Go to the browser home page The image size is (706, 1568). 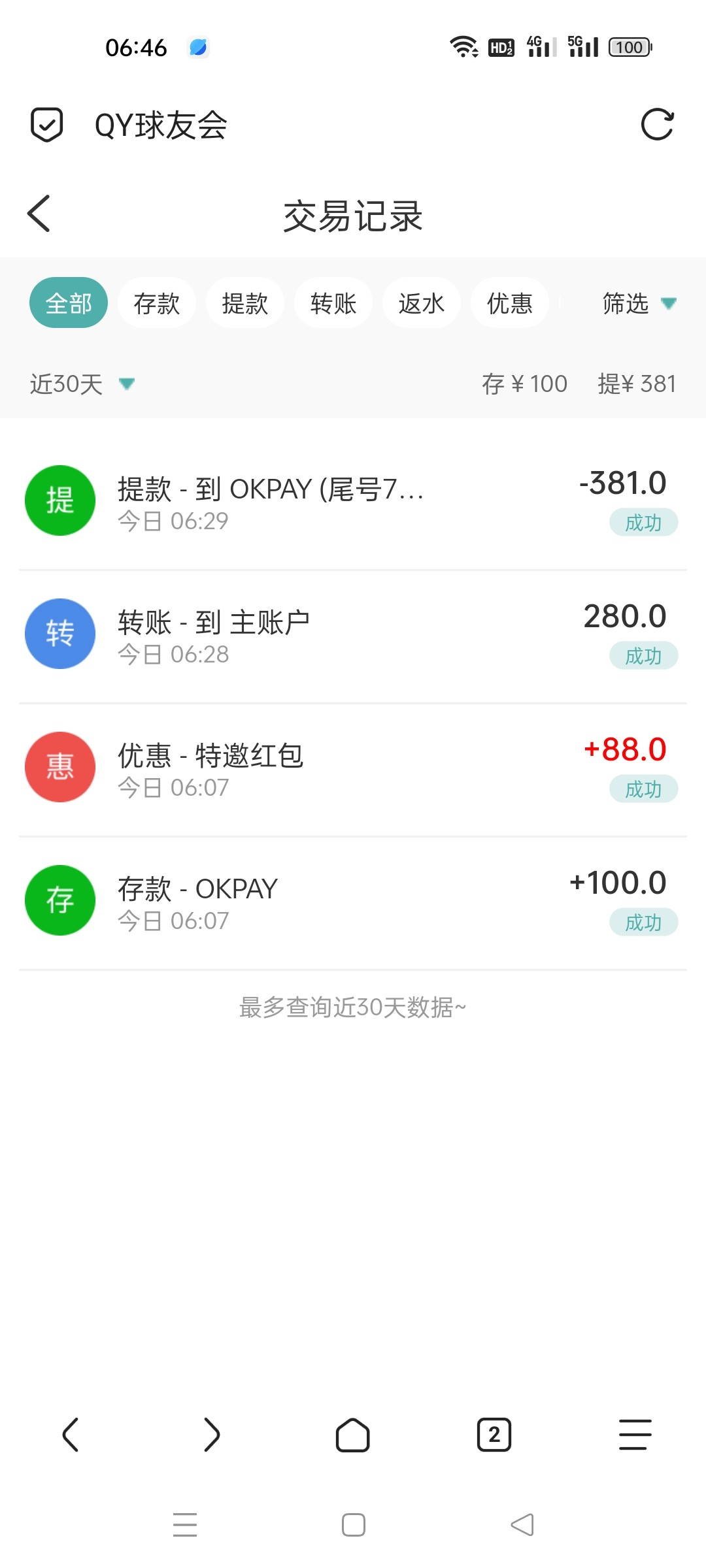353,1435
